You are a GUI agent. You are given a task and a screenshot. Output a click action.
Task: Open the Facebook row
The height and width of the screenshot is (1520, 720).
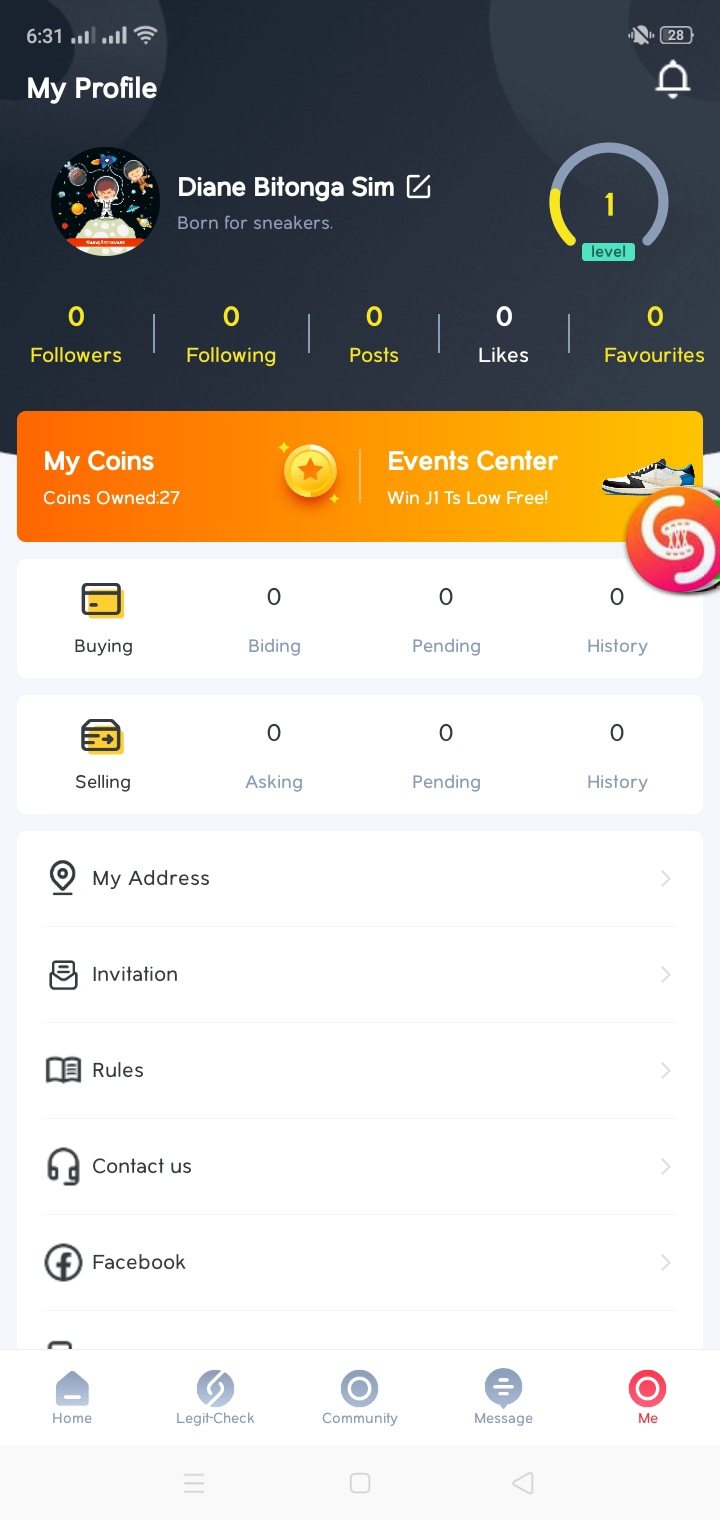point(360,1262)
